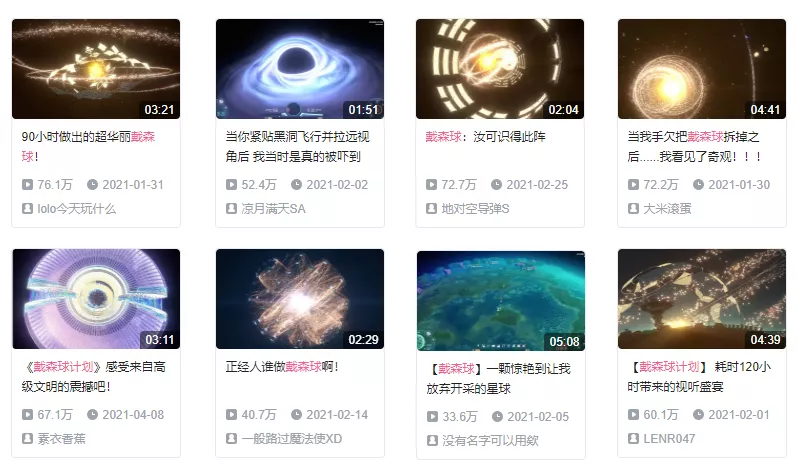
Task: Open the 汝可识得此阵 video thumbnail
Action: coord(499,69)
